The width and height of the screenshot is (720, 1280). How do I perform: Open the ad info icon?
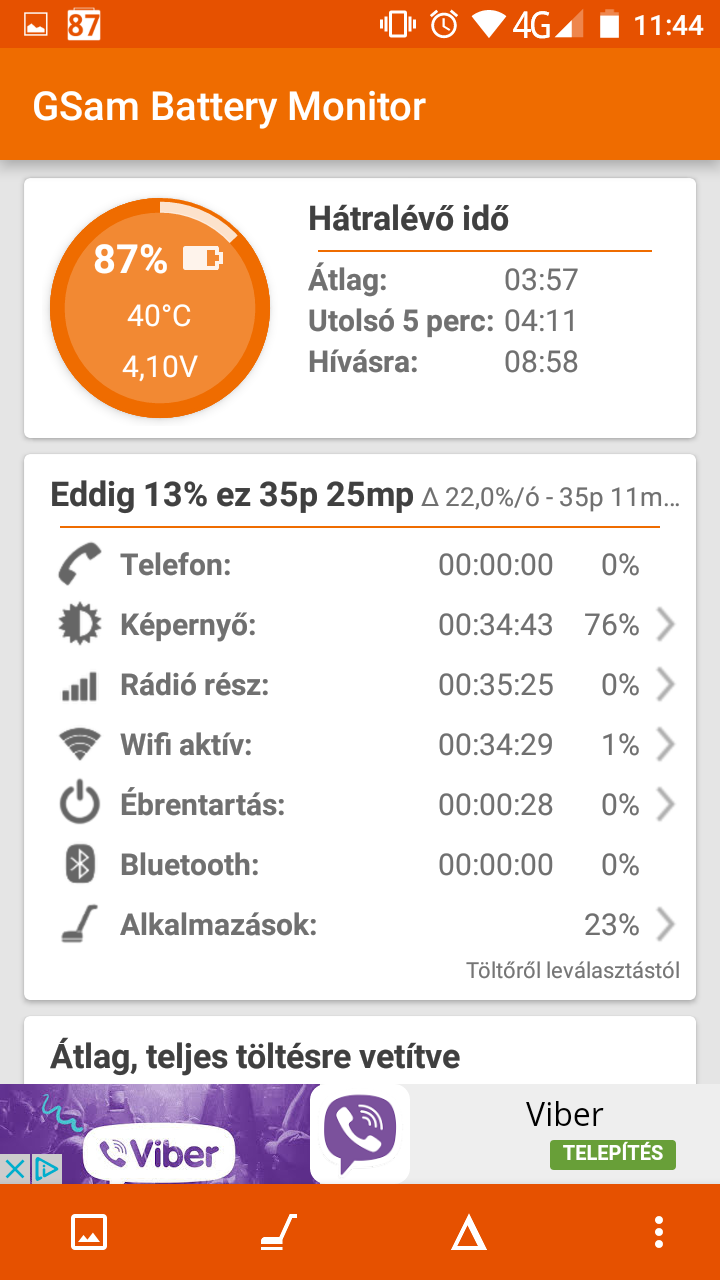pyautogui.click(x=45, y=1168)
